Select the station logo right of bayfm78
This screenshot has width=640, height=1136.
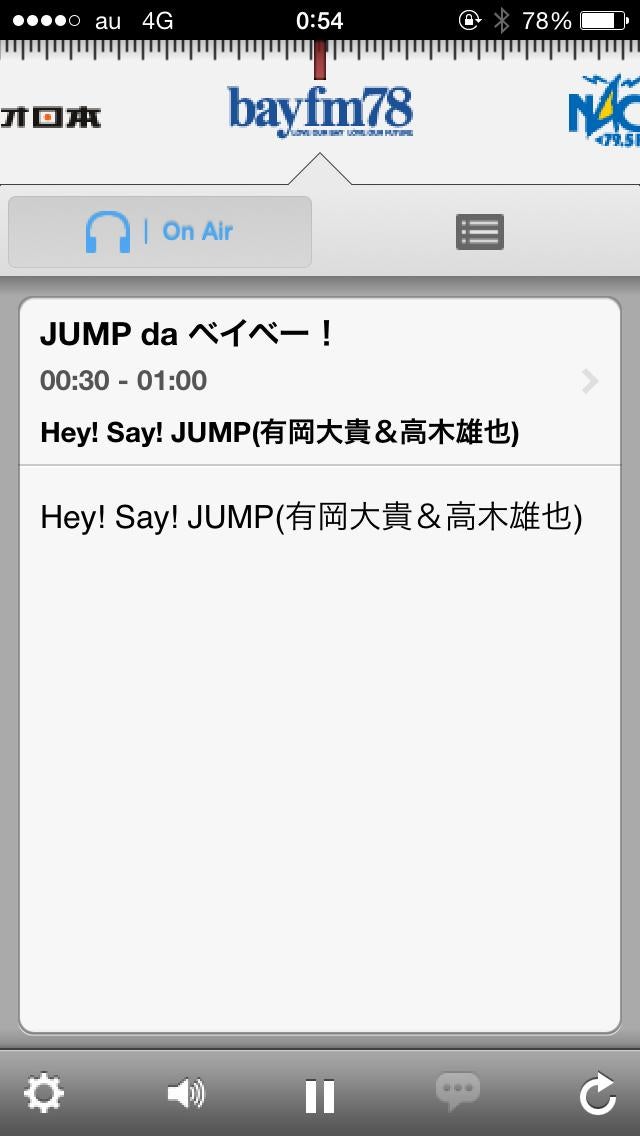(x=605, y=116)
